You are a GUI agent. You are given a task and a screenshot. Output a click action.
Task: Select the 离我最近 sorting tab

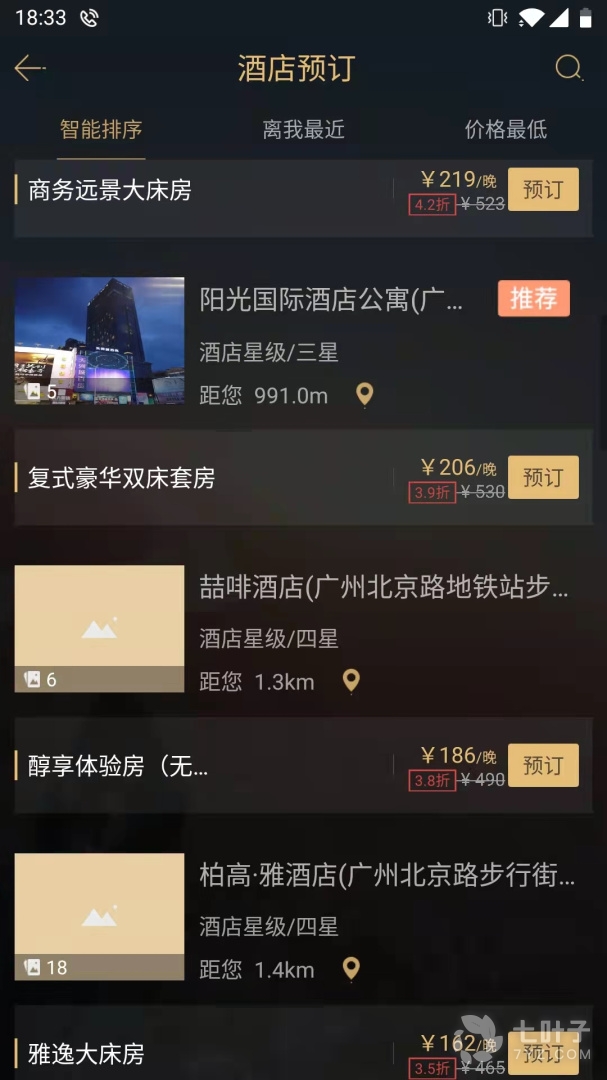tap(304, 130)
